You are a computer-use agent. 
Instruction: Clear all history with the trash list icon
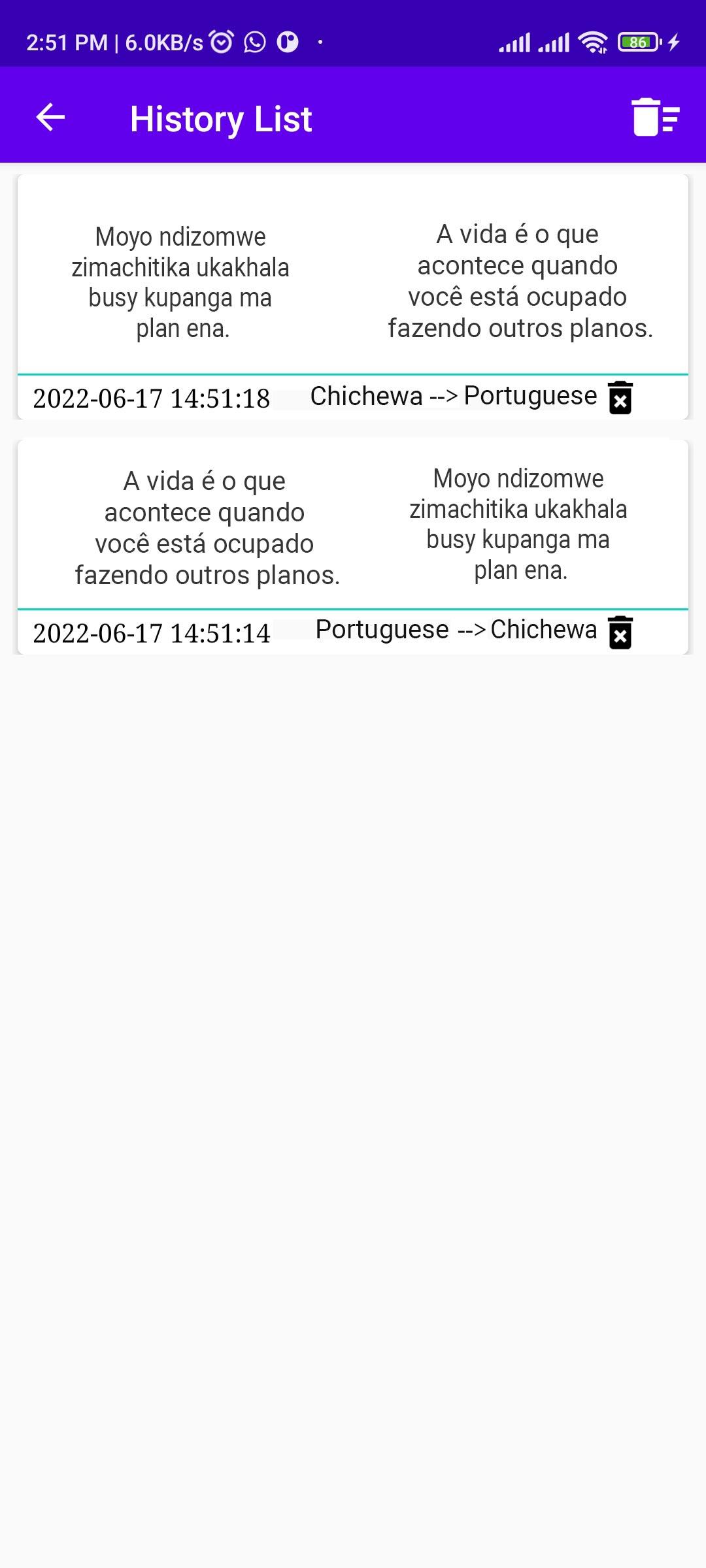pyautogui.click(x=656, y=117)
